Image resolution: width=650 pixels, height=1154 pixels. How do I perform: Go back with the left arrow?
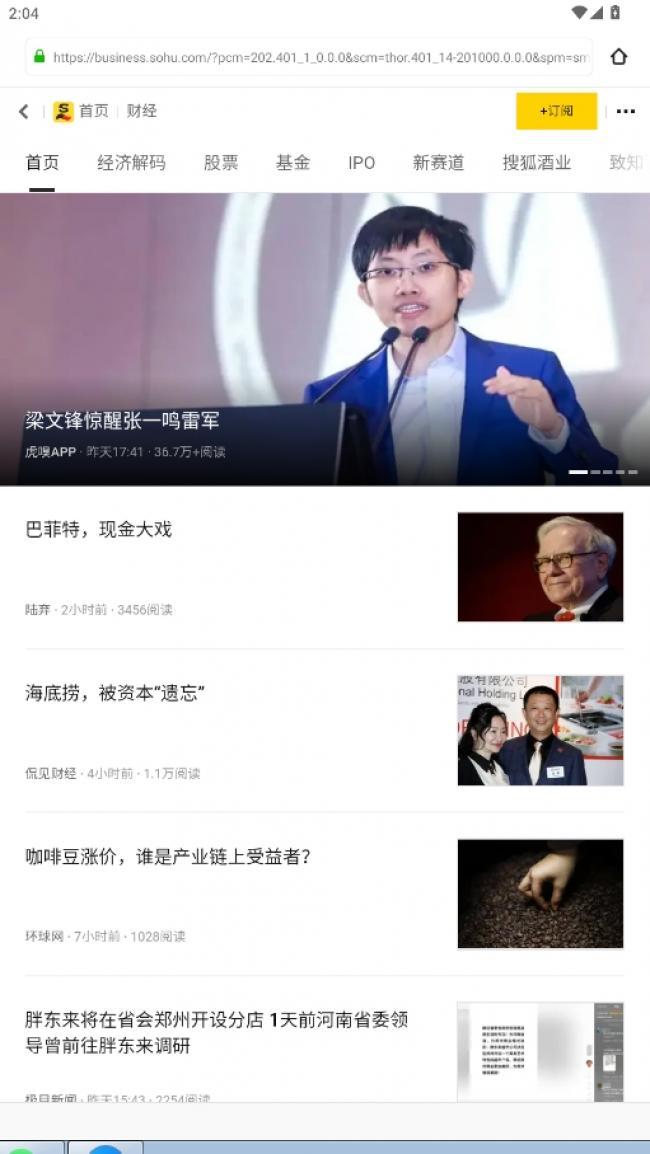[x=24, y=111]
